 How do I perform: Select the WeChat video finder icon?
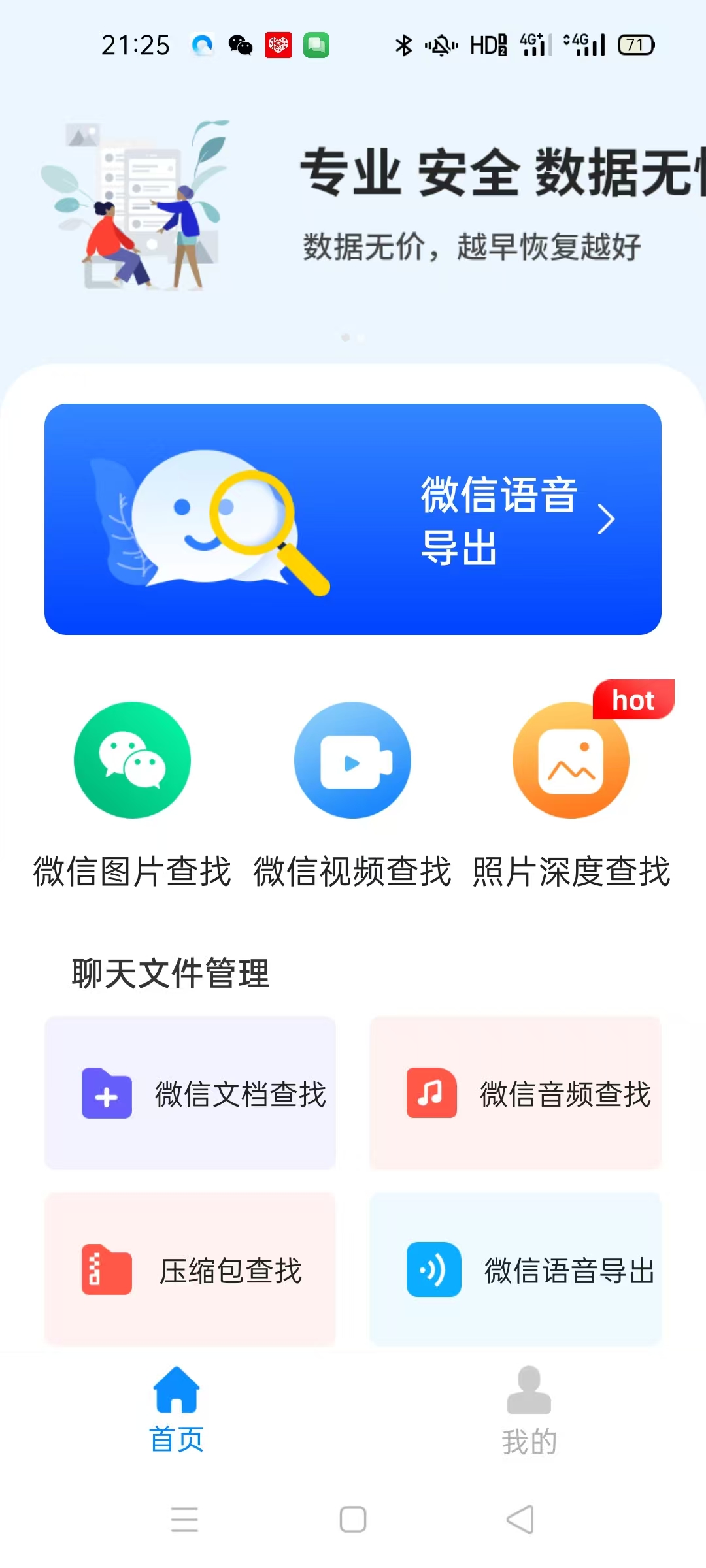[352, 760]
